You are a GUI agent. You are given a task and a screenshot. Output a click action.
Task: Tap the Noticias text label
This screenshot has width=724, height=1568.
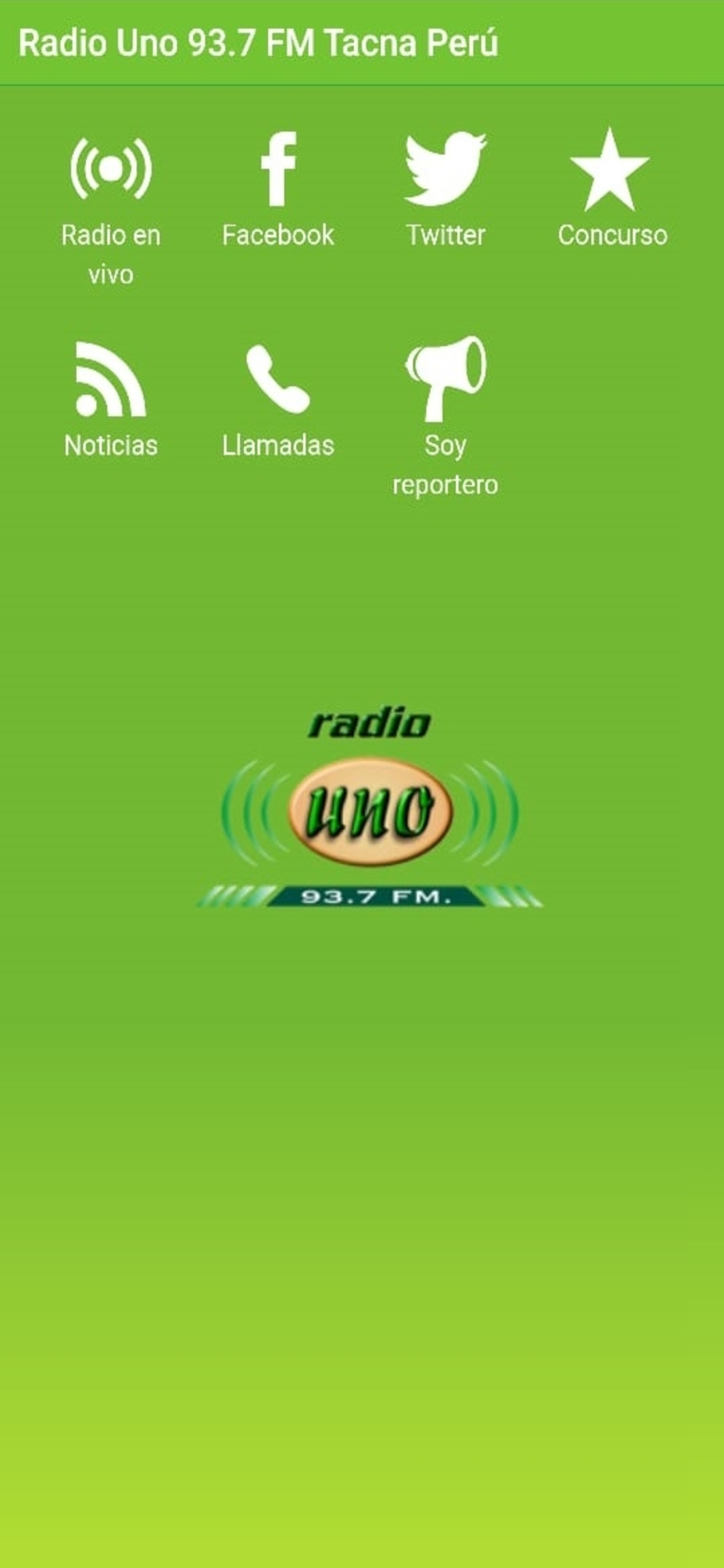[x=111, y=446]
